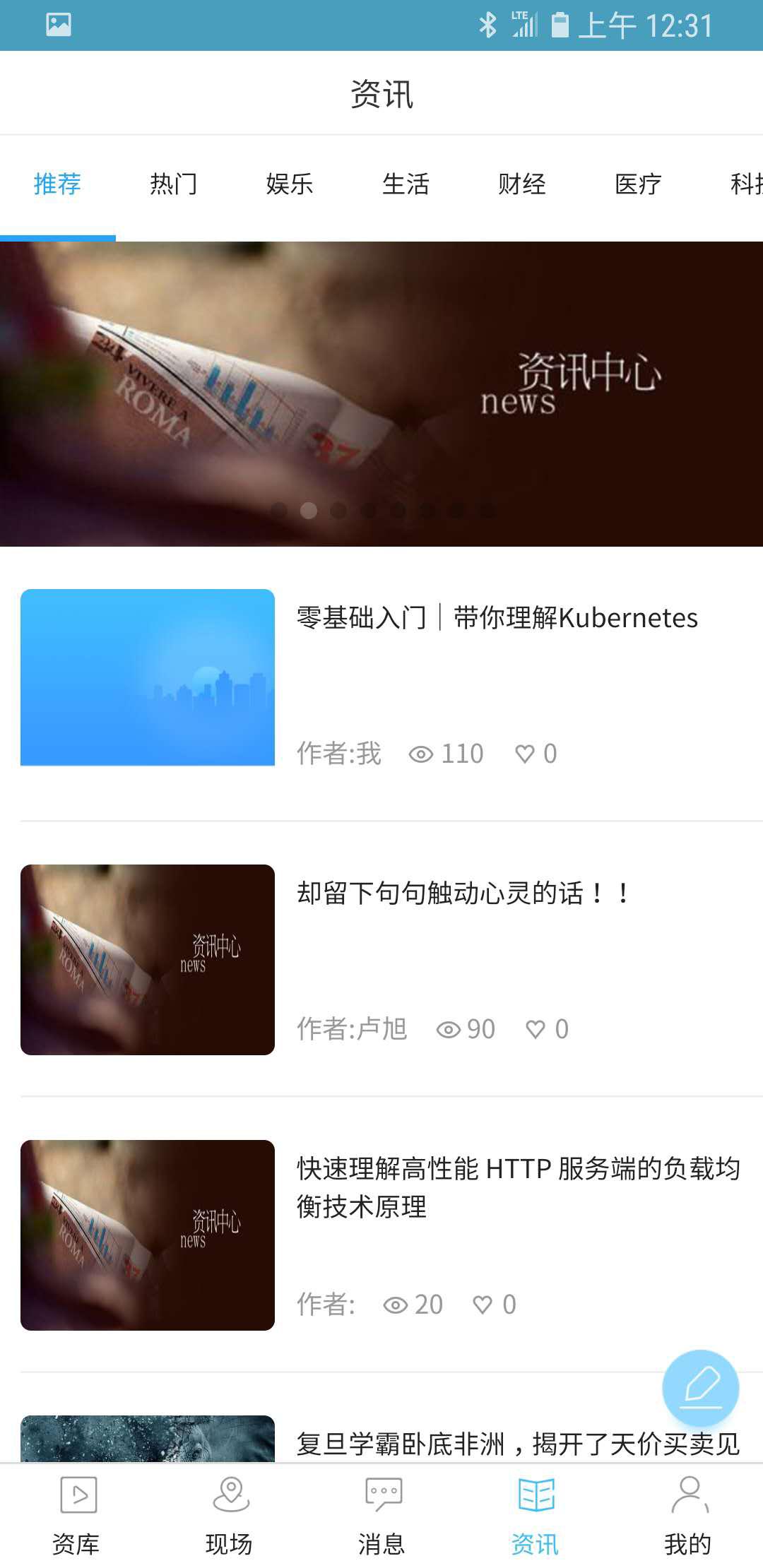Select the 娱乐 category tab
The image size is (763, 1568).
tap(290, 184)
